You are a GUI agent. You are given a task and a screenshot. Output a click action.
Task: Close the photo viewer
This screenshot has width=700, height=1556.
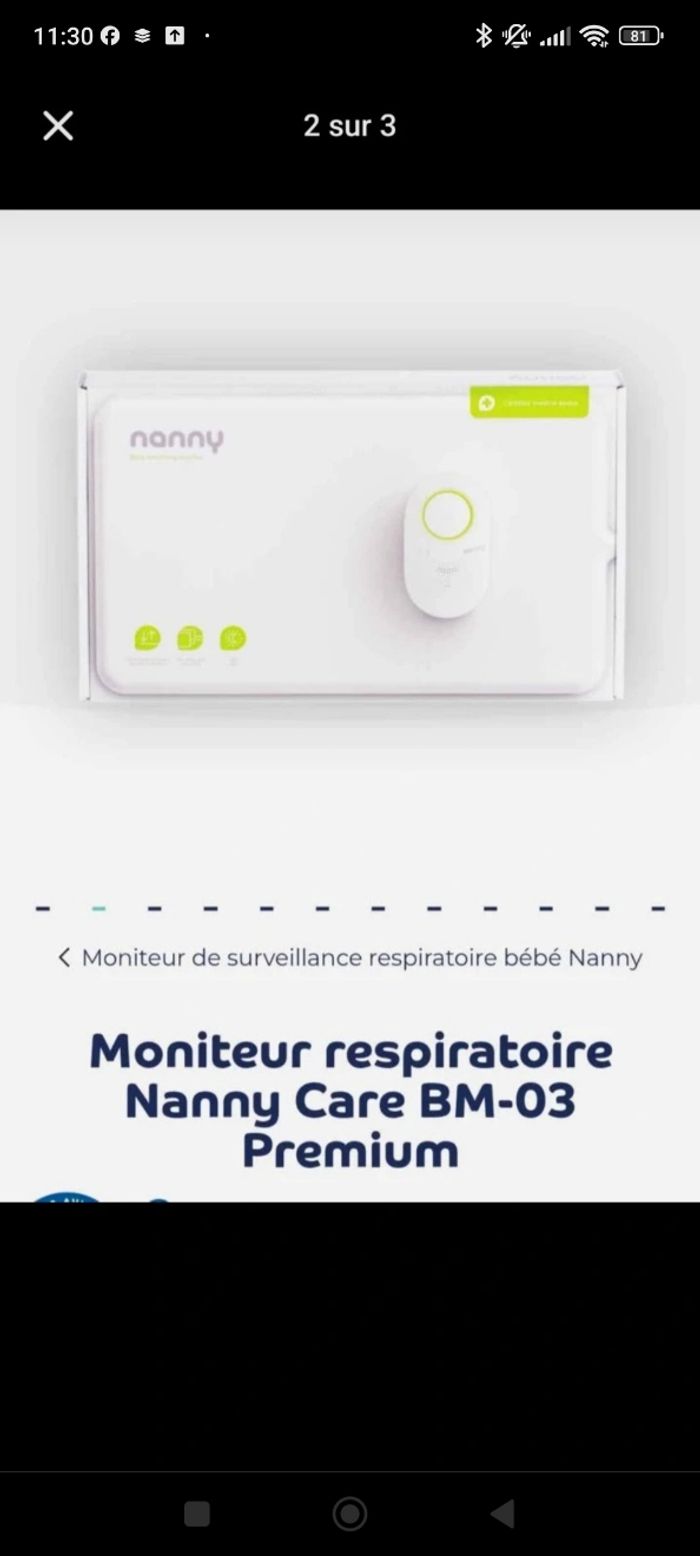58,126
